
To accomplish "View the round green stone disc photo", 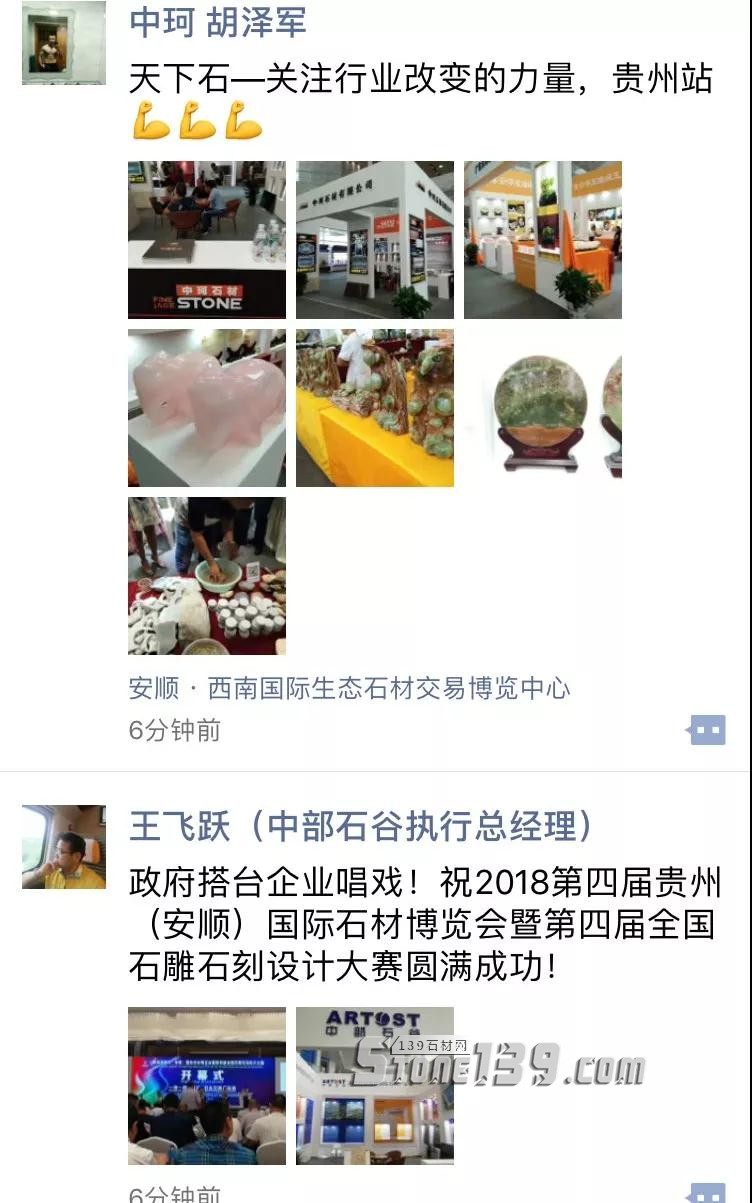I will tap(543, 408).
